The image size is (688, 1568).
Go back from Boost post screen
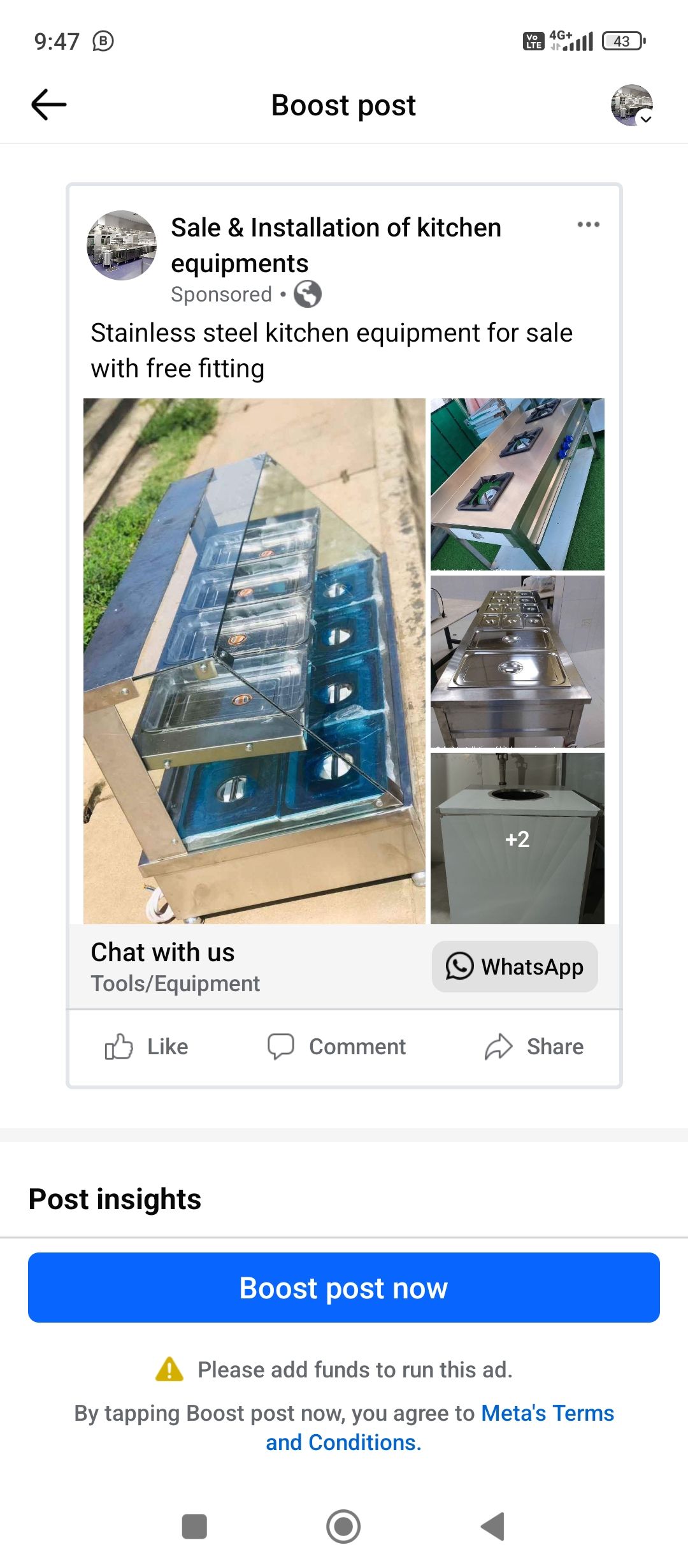click(x=49, y=105)
